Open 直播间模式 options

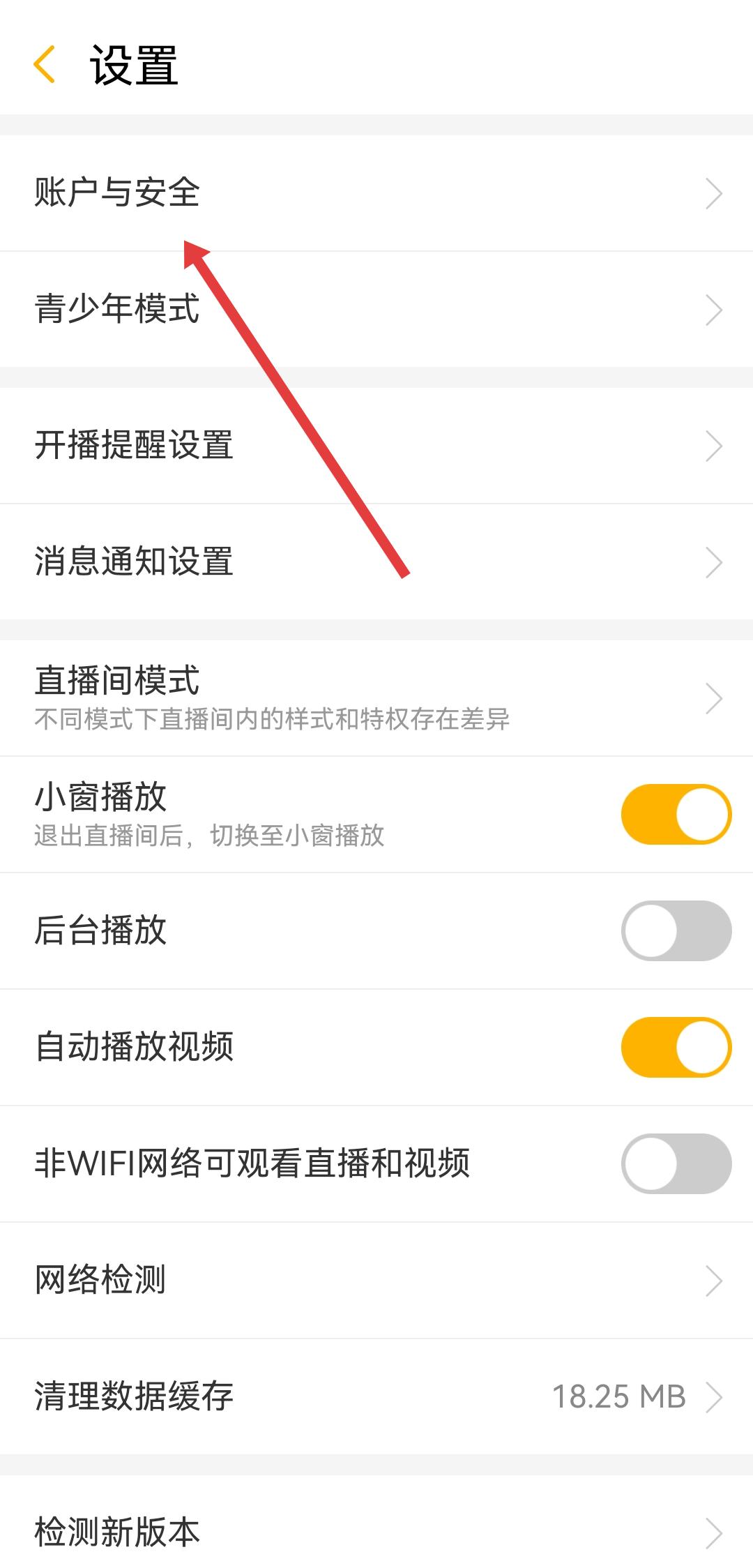point(376,698)
